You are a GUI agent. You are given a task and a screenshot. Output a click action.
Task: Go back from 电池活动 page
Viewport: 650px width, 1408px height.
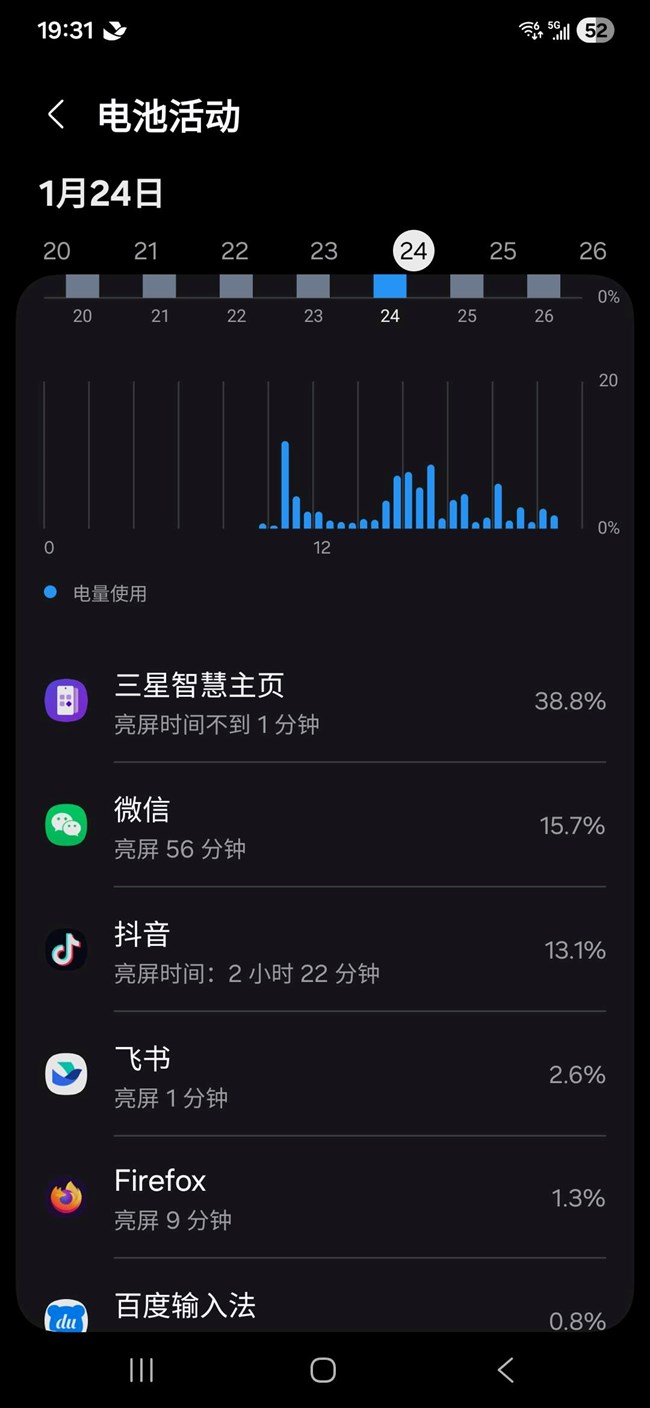pyautogui.click(x=57, y=115)
